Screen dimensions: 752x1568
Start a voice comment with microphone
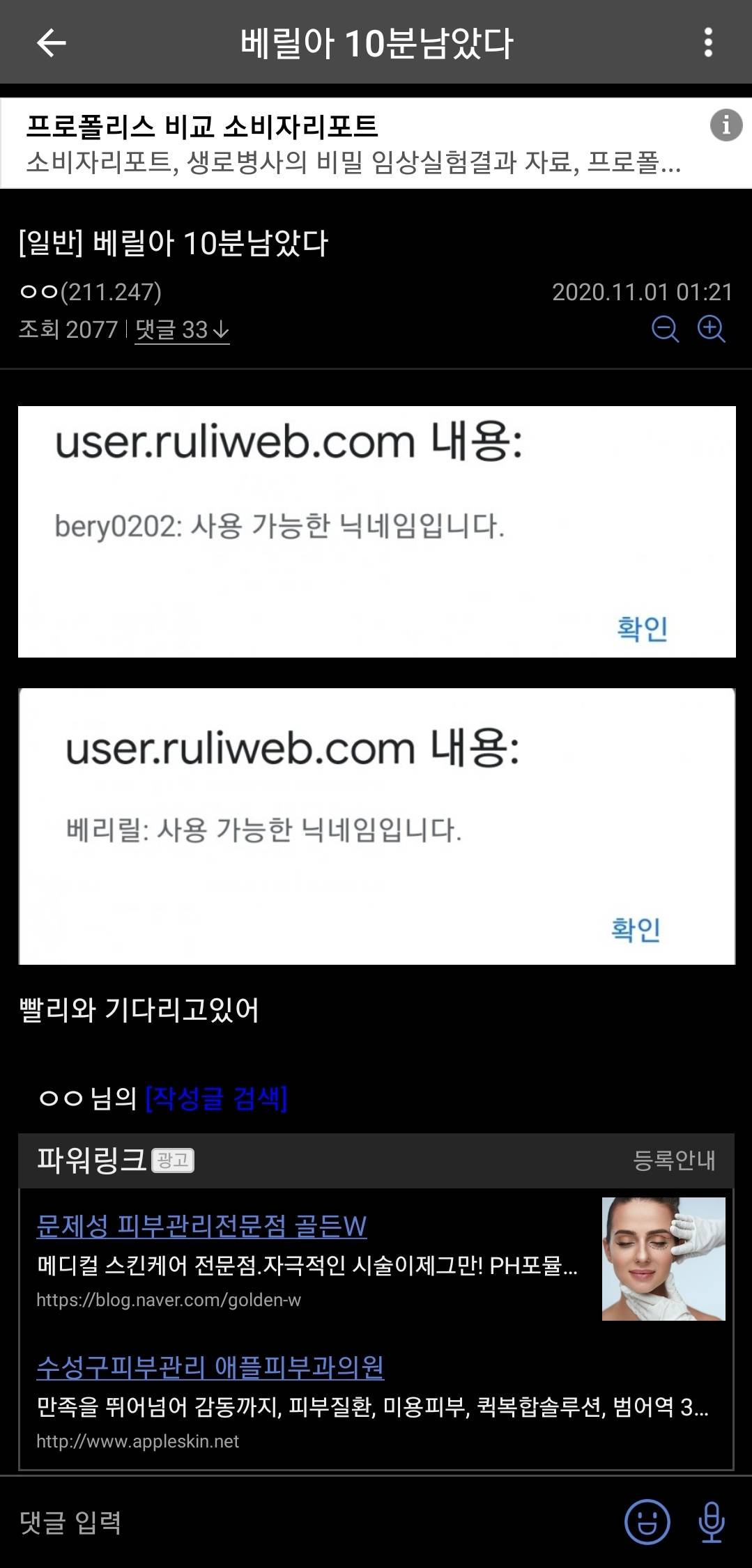tap(711, 1522)
